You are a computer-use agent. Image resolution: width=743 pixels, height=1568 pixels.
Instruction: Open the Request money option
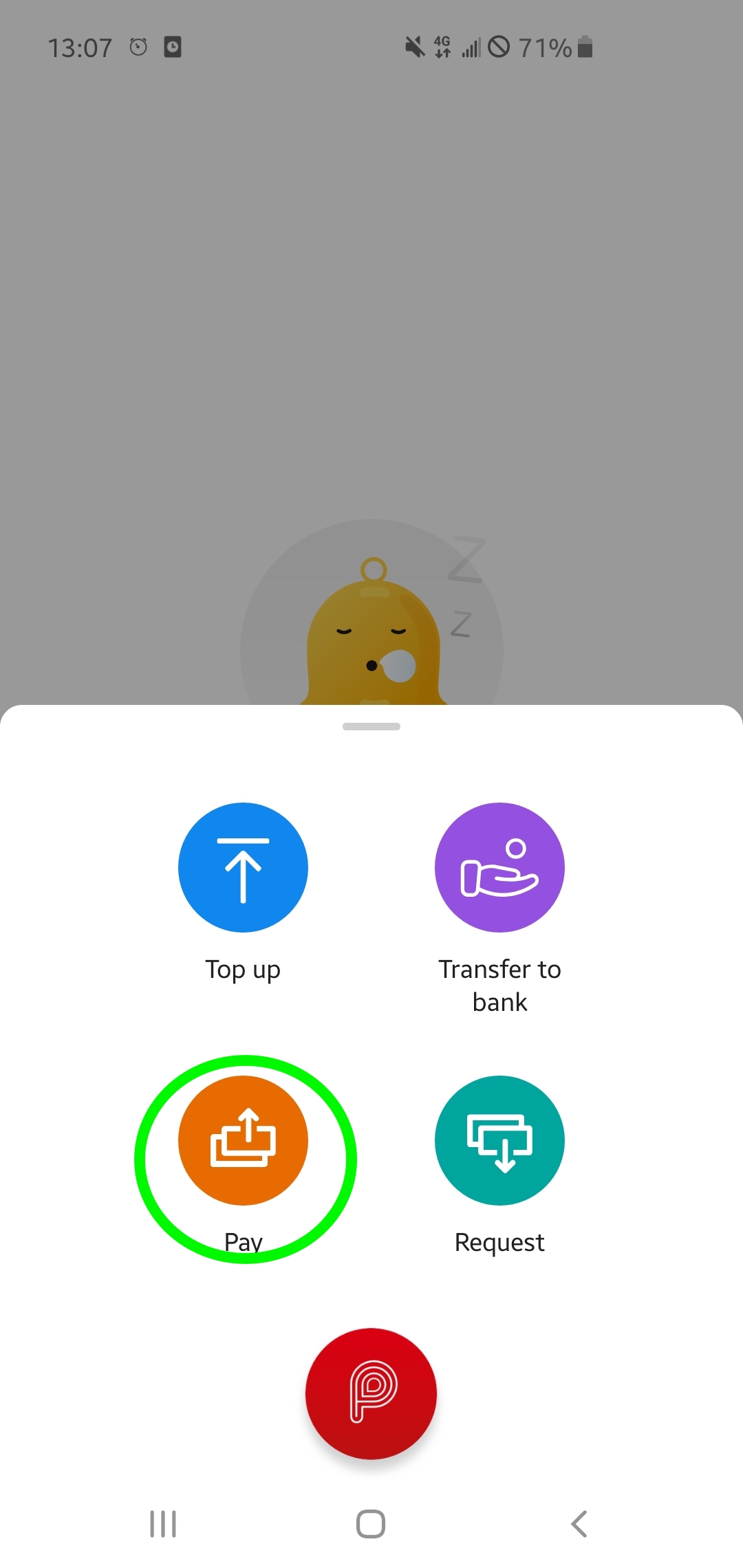(x=499, y=1140)
